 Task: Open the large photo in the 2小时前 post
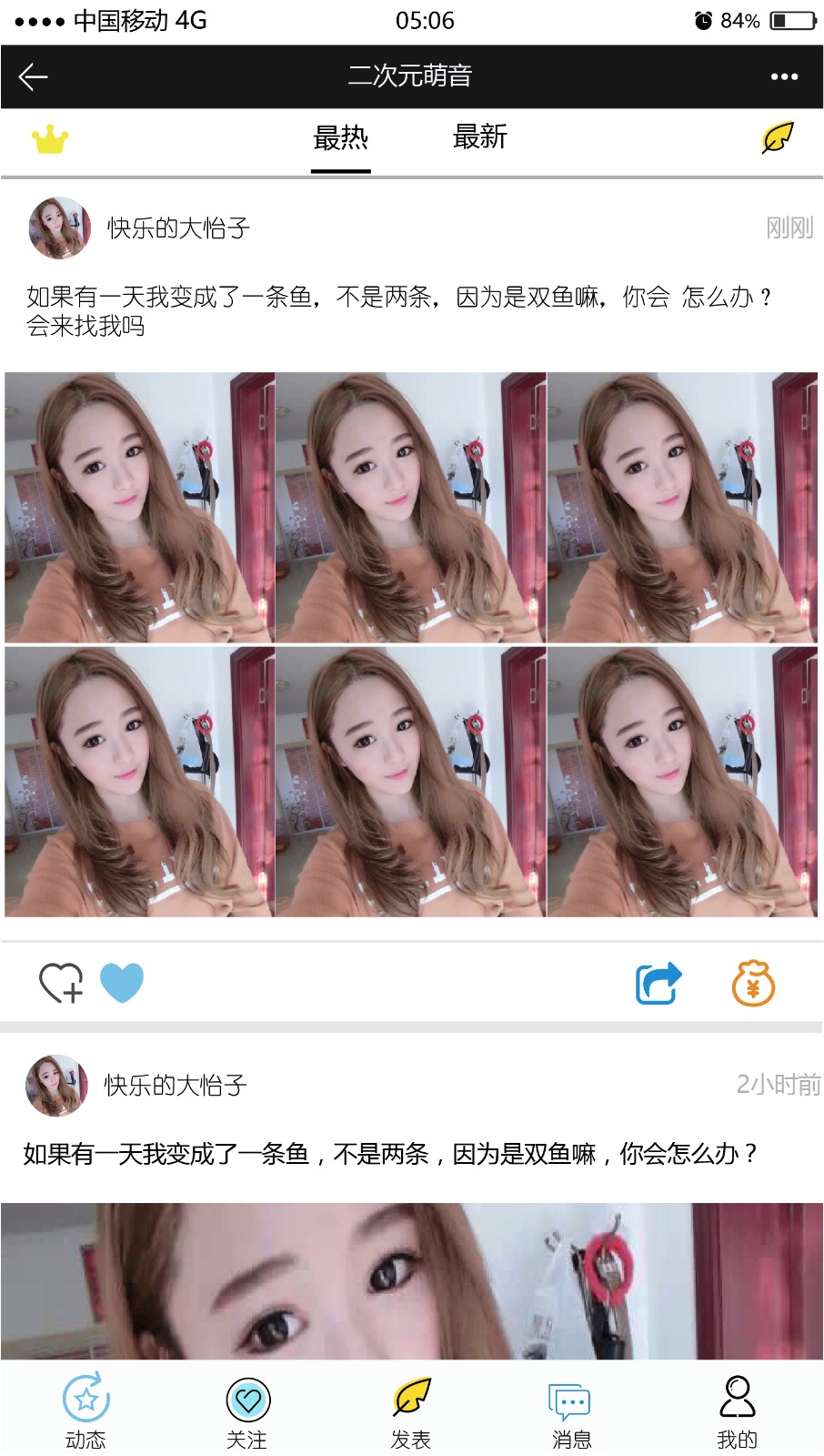[412, 1281]
